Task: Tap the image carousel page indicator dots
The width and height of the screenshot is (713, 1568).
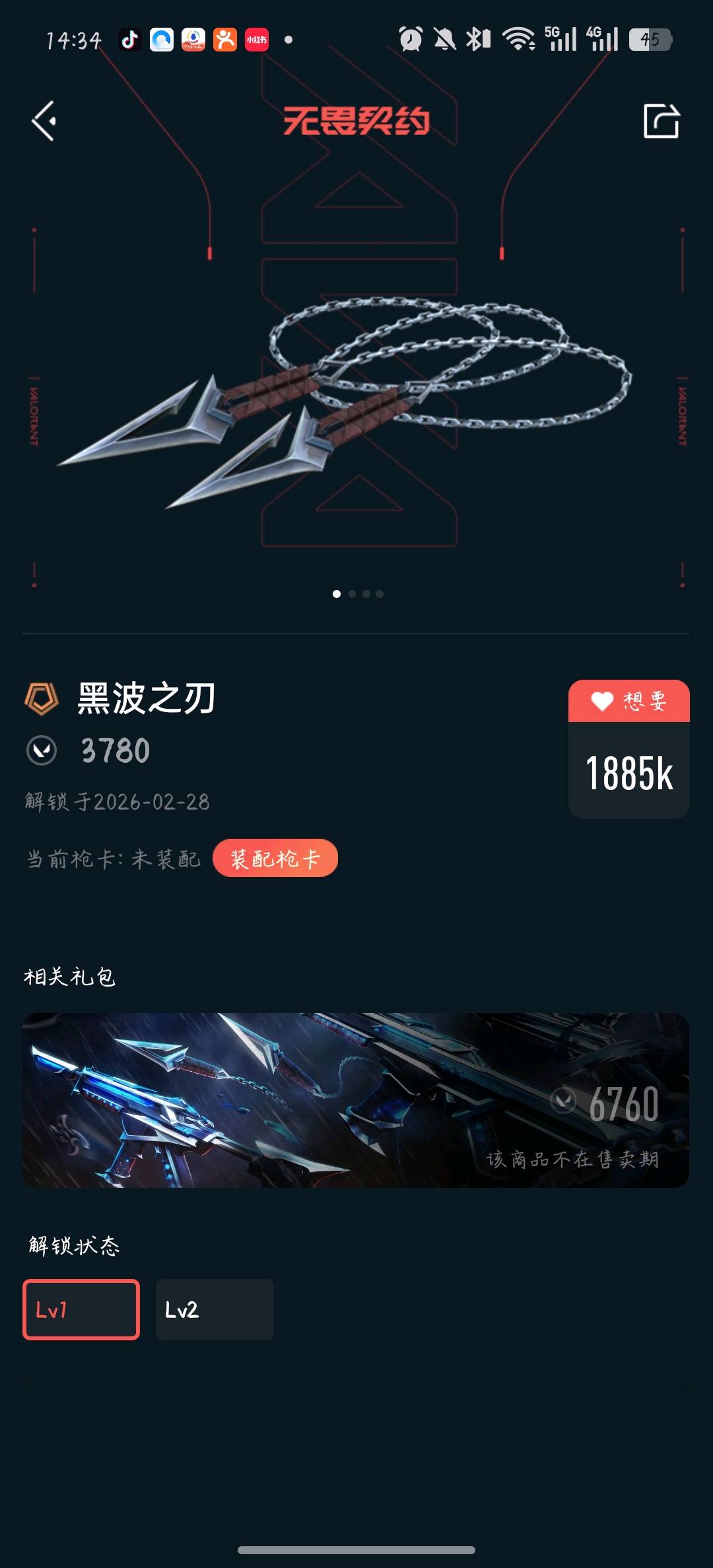Action: (x=358, y=594)
